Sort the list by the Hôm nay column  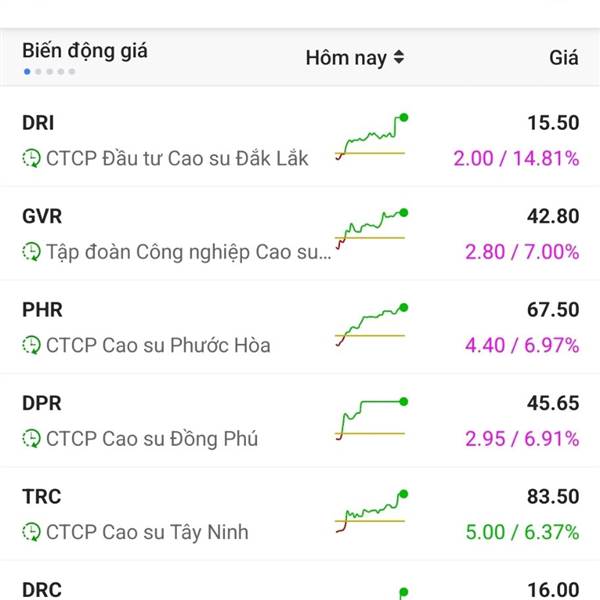pyautogui.click(x=355, y=58)
